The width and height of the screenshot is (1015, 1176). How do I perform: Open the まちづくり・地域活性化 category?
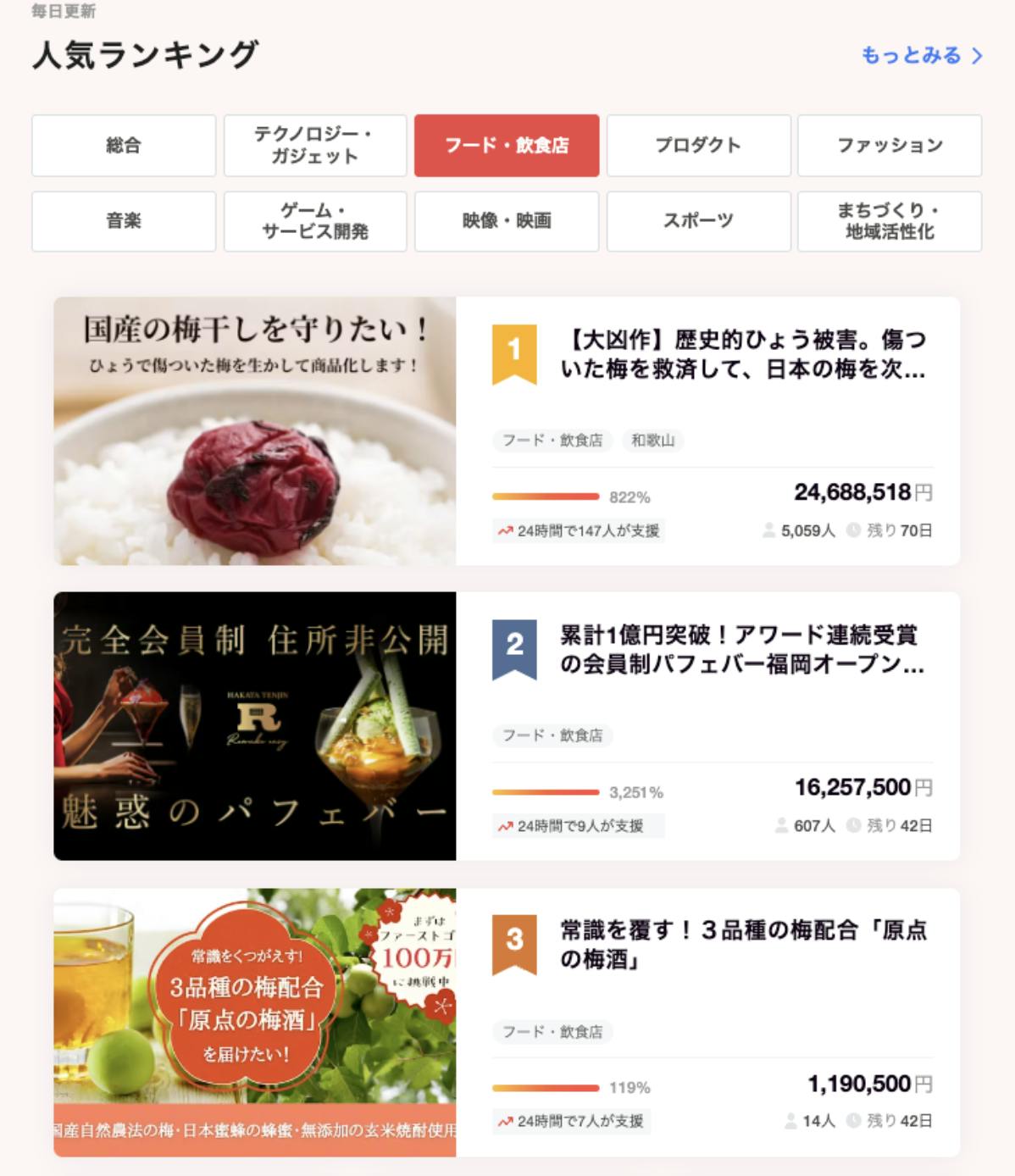pos(890,221)
